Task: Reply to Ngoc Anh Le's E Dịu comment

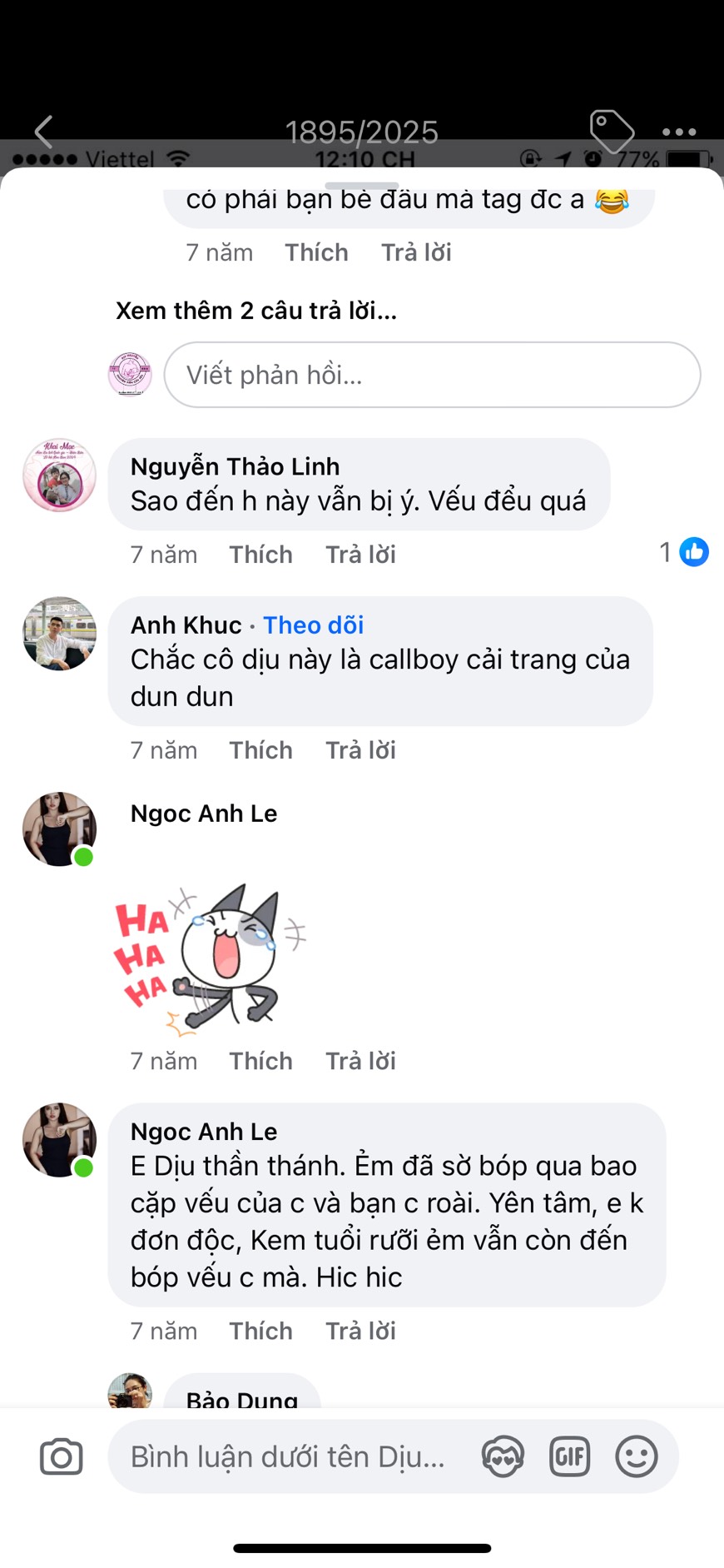Action: 360,1331
